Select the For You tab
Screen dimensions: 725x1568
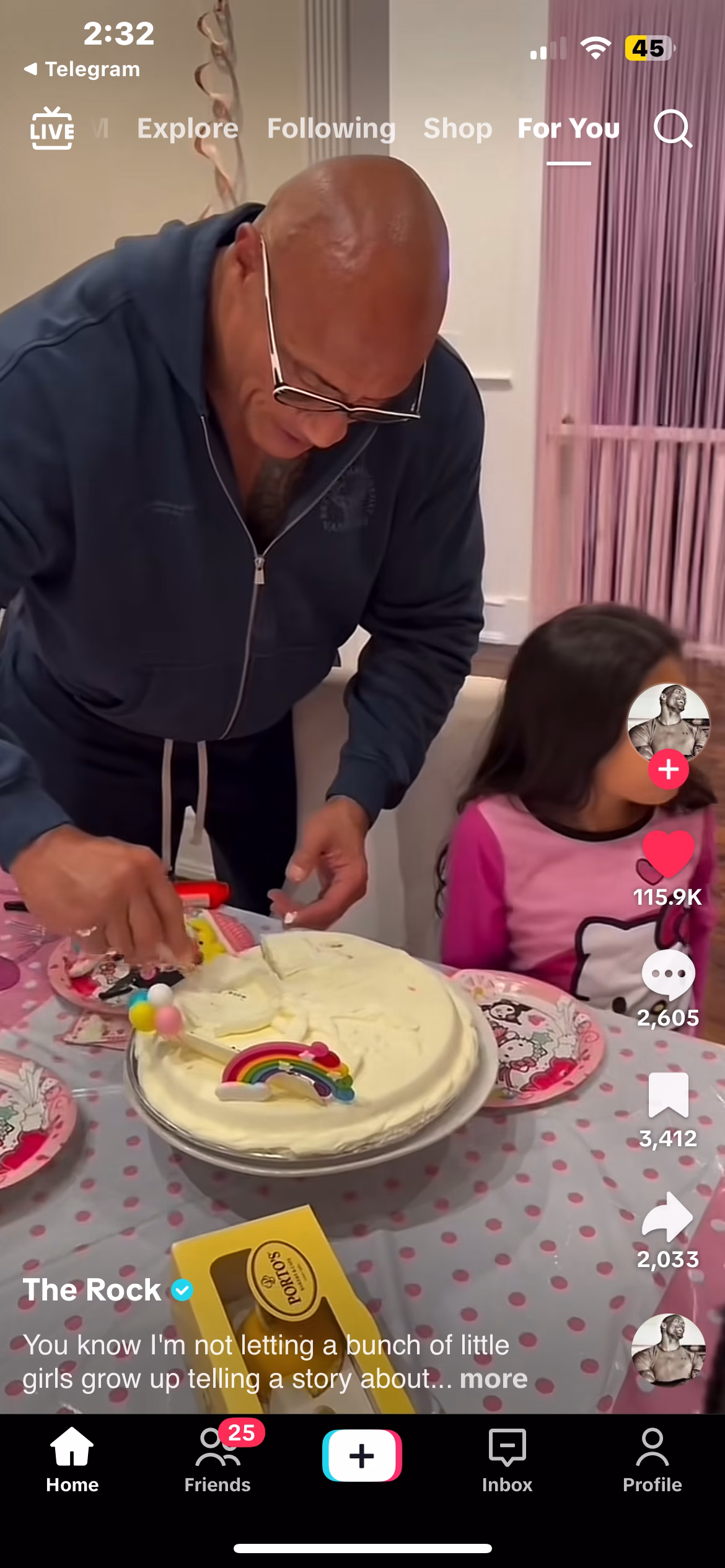(568, 129)
